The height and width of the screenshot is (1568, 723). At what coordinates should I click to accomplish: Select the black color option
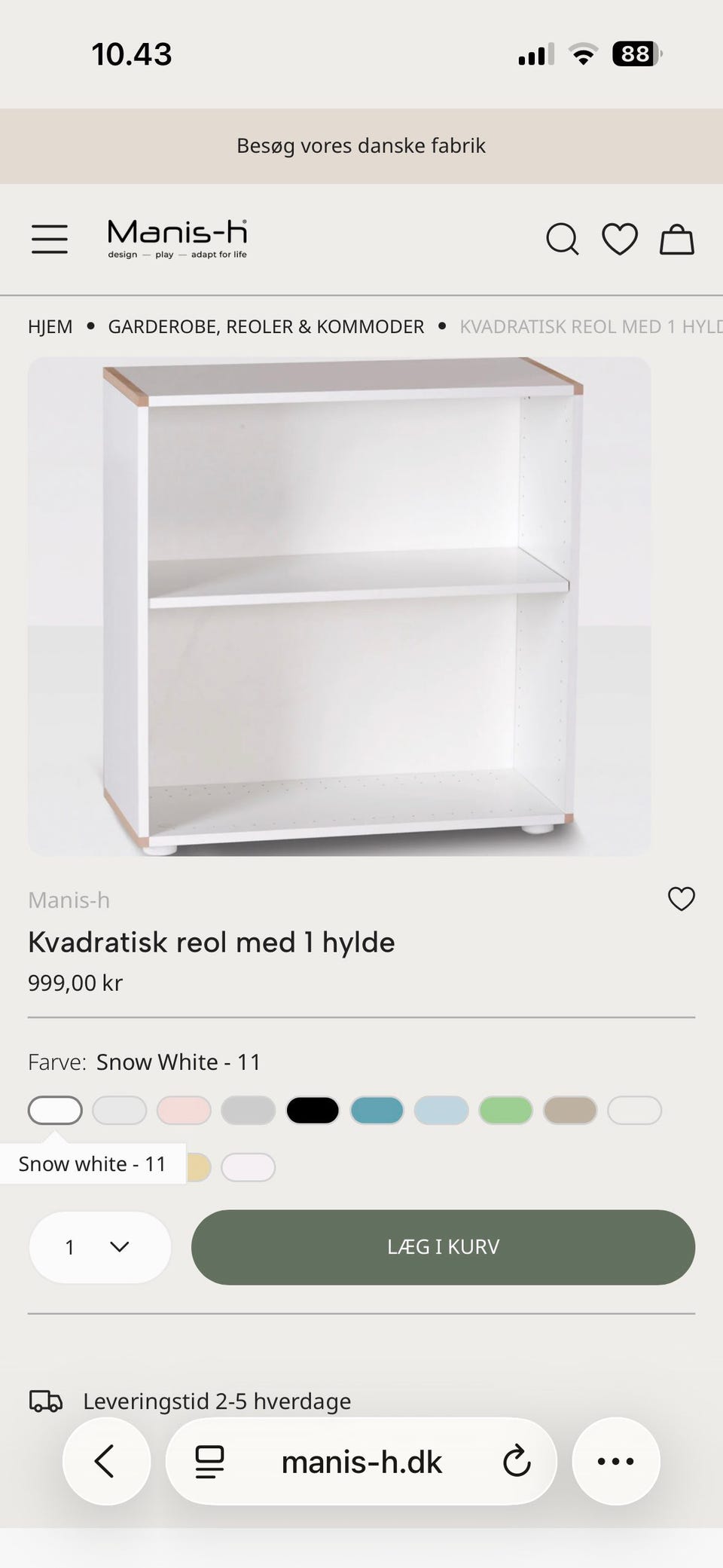click(312, 1110)
